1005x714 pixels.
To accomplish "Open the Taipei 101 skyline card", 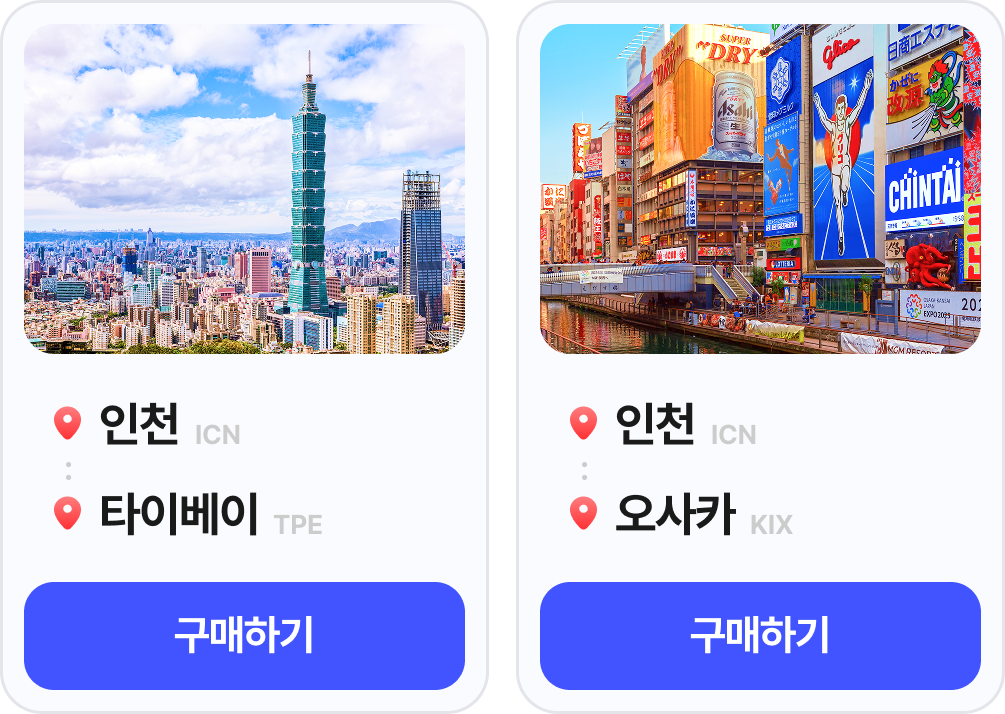I will point(244,189).
